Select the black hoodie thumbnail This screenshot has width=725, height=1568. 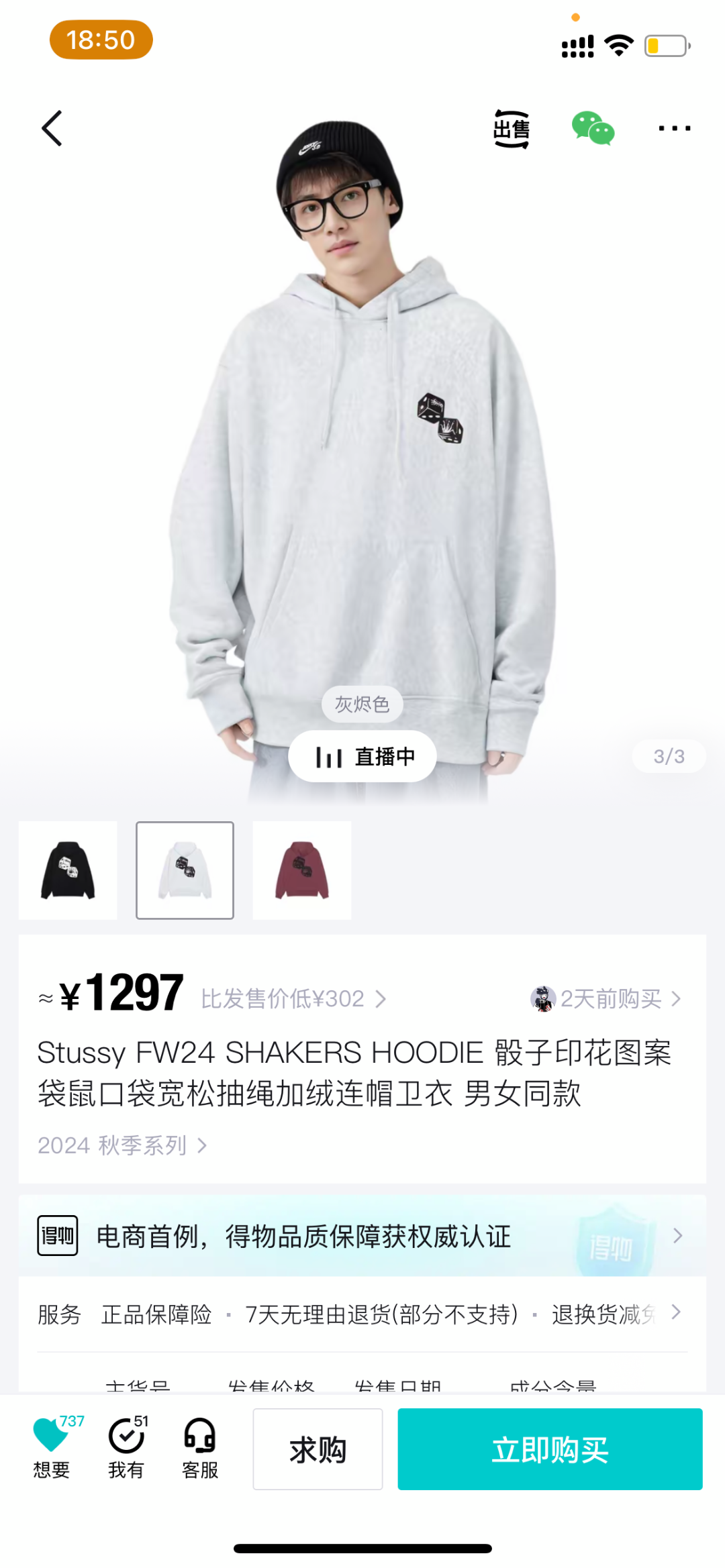[x=68, y=870]
